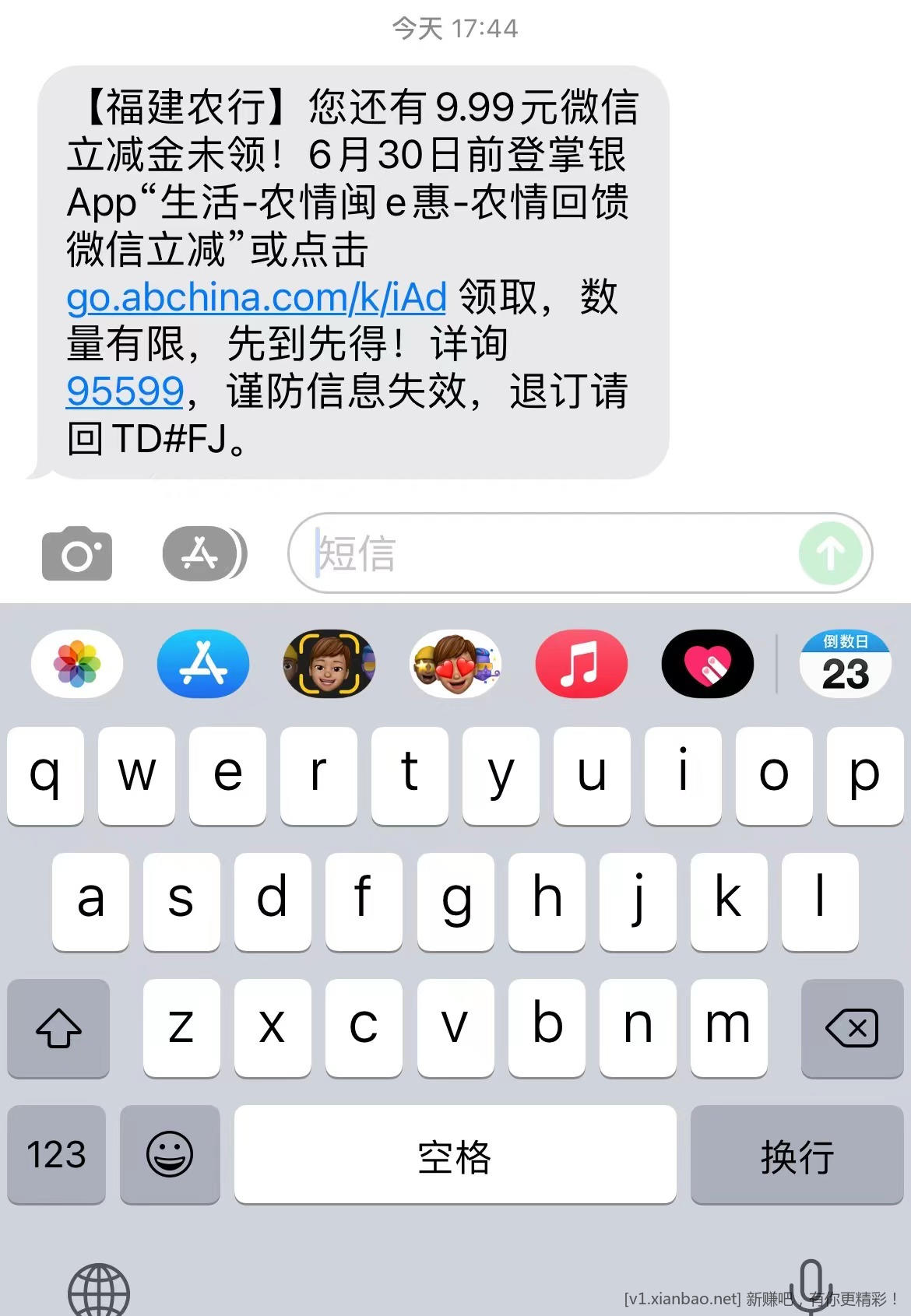Tap the shift key on the keyboard

coord(58,1028)
